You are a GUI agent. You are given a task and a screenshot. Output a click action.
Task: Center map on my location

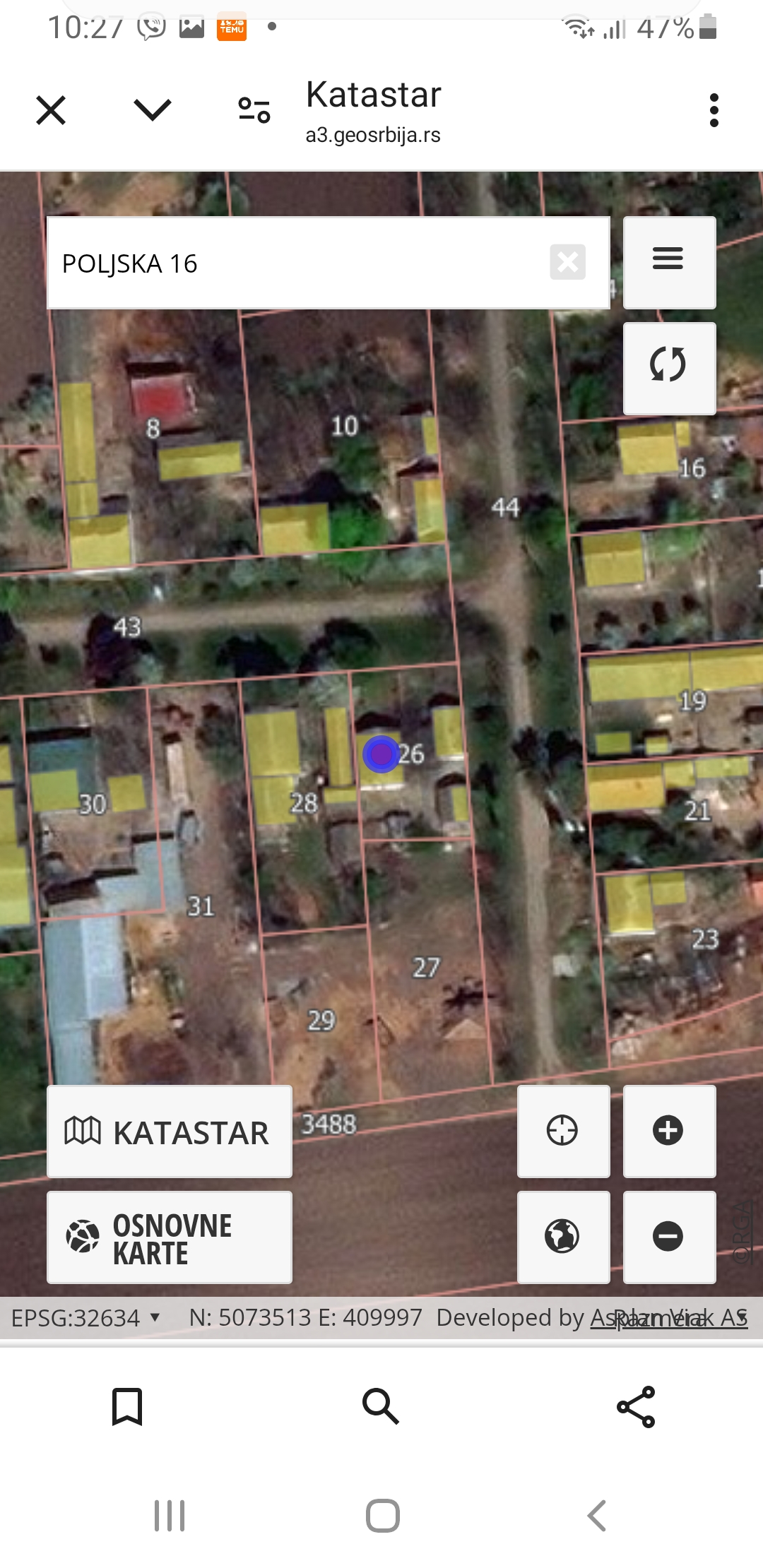563,1131
